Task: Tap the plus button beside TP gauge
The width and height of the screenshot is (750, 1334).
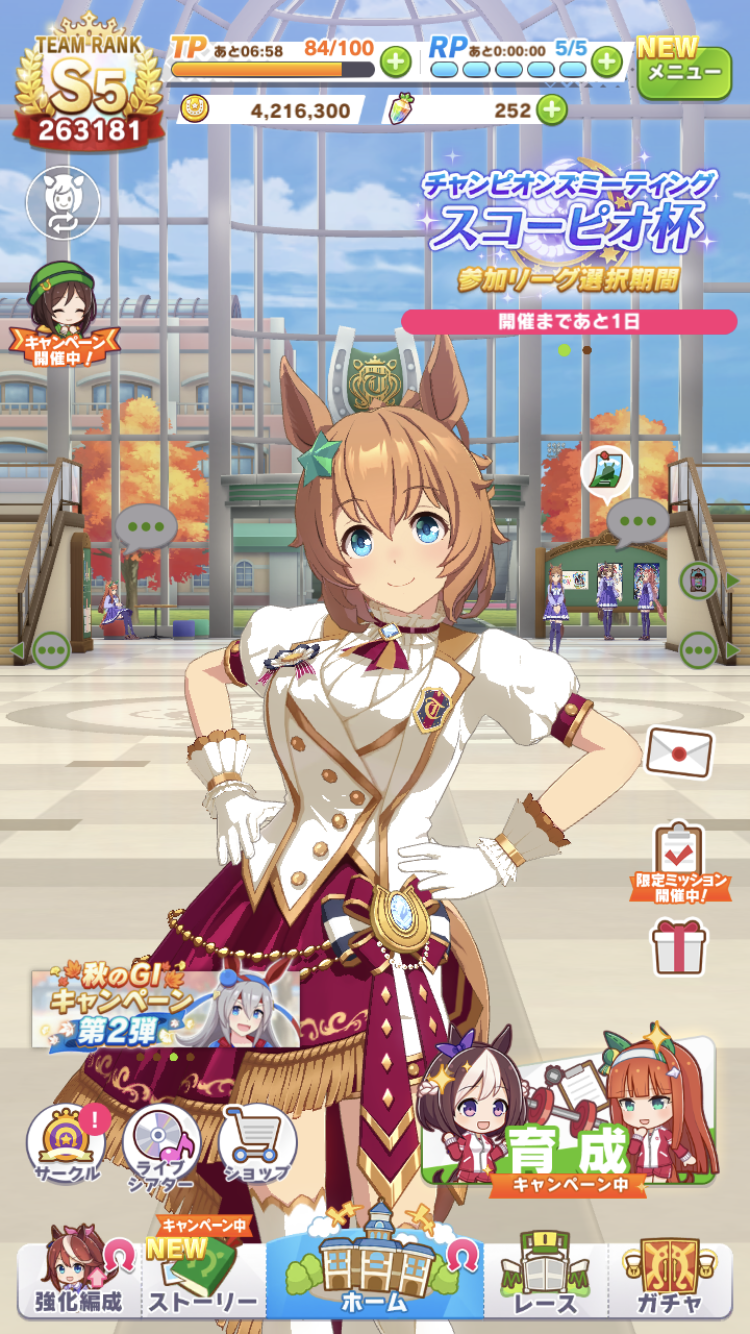Action: [396, 62]
